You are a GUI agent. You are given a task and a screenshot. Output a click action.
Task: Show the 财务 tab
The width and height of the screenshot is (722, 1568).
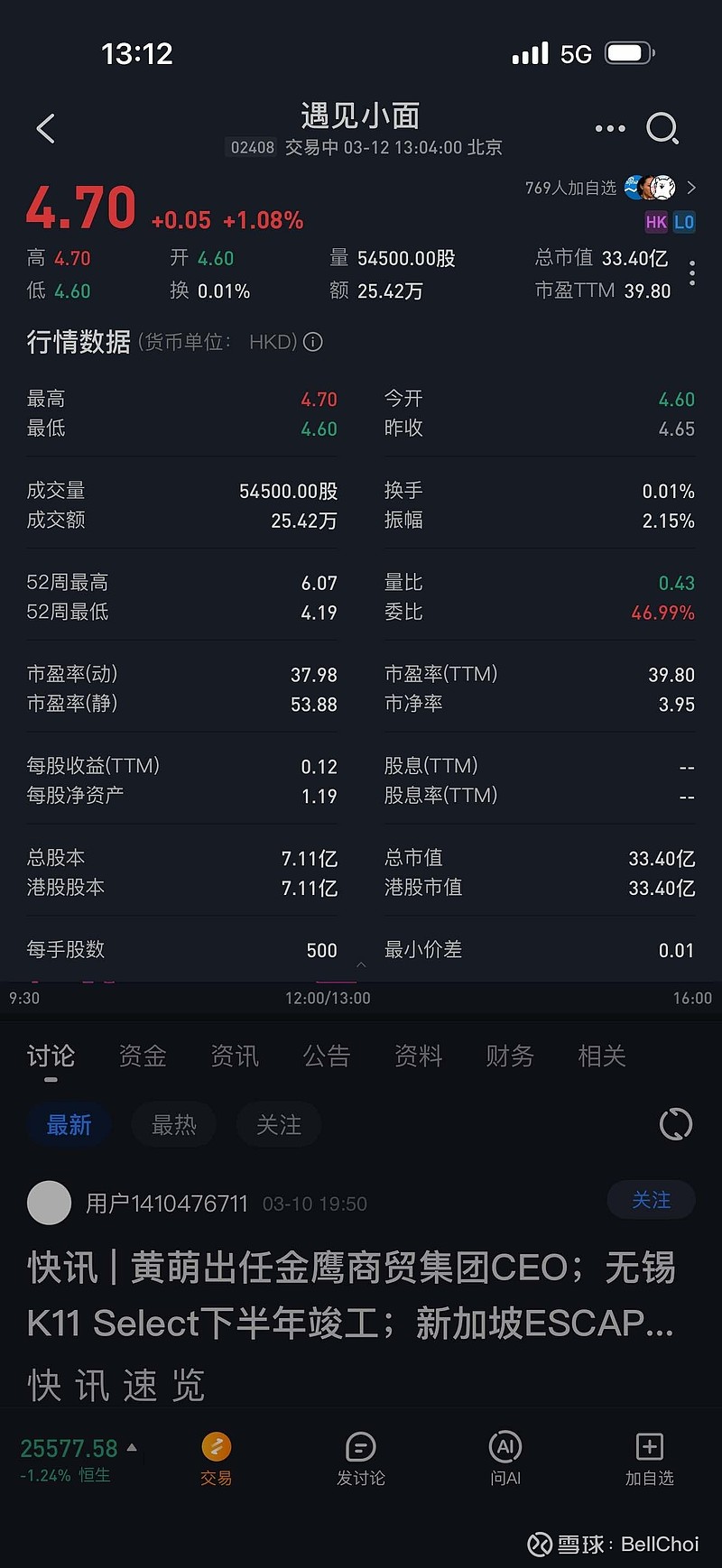(510, 1056)
